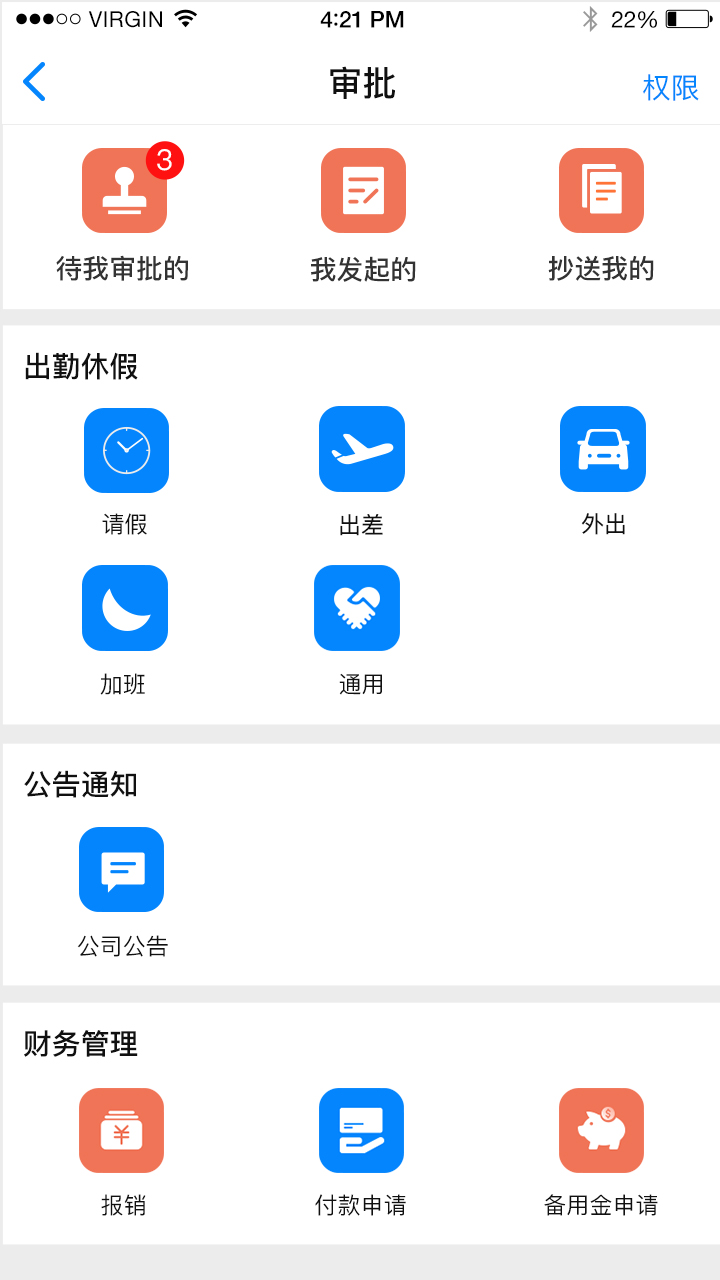Open 权限 permissions settings
720x1280 pixels.
point(670,88)
